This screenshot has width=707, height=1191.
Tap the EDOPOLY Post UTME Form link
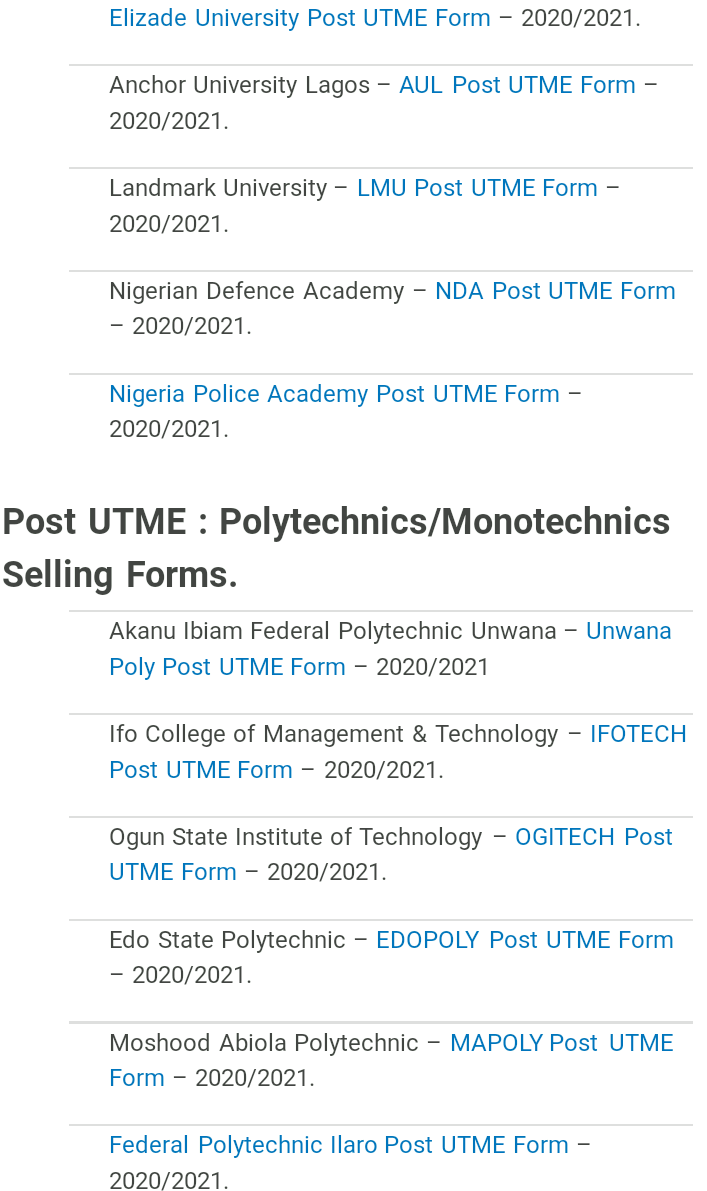tap(525, 940)
